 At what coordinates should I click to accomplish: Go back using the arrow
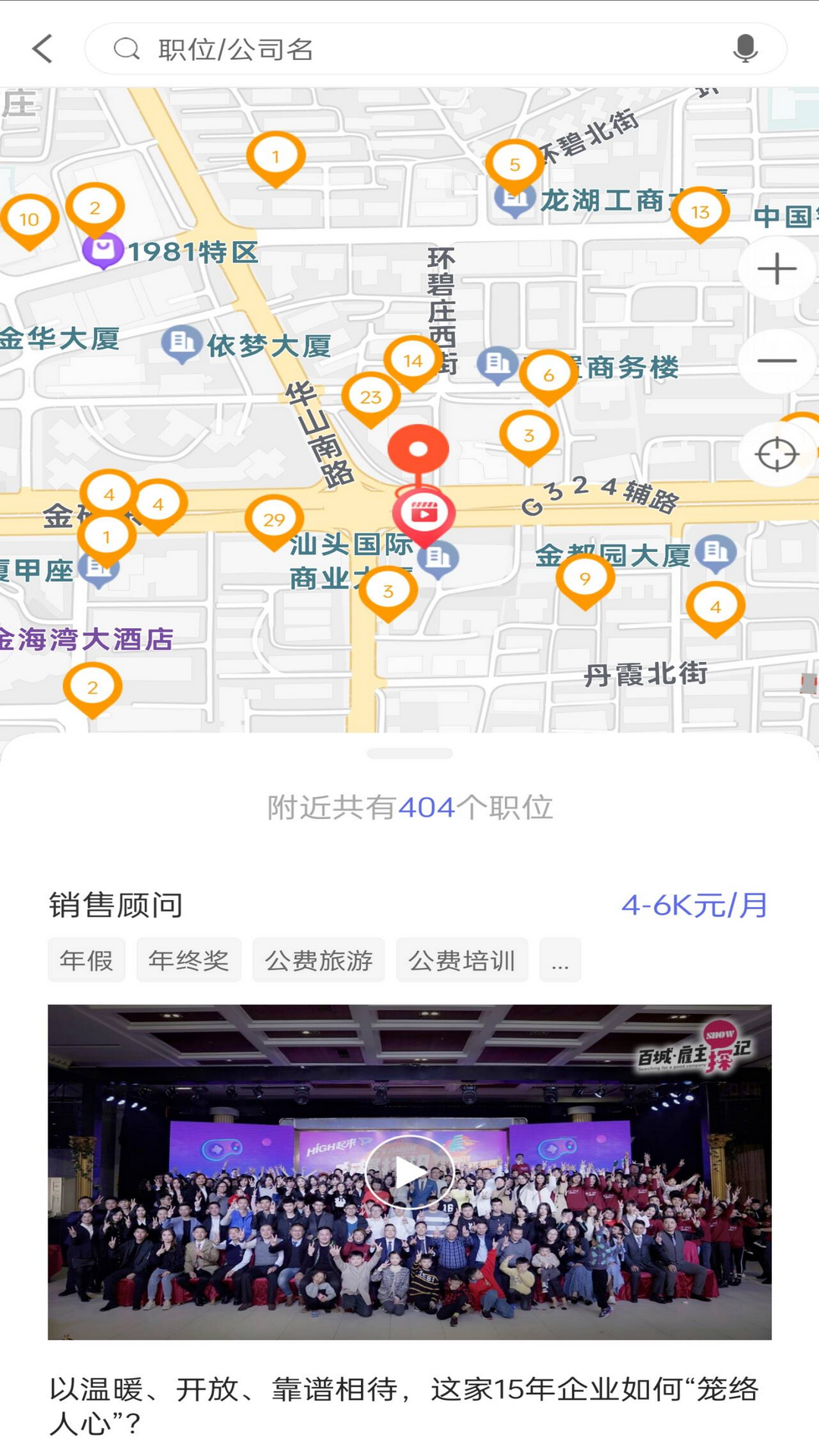click(x=43, y=49)
